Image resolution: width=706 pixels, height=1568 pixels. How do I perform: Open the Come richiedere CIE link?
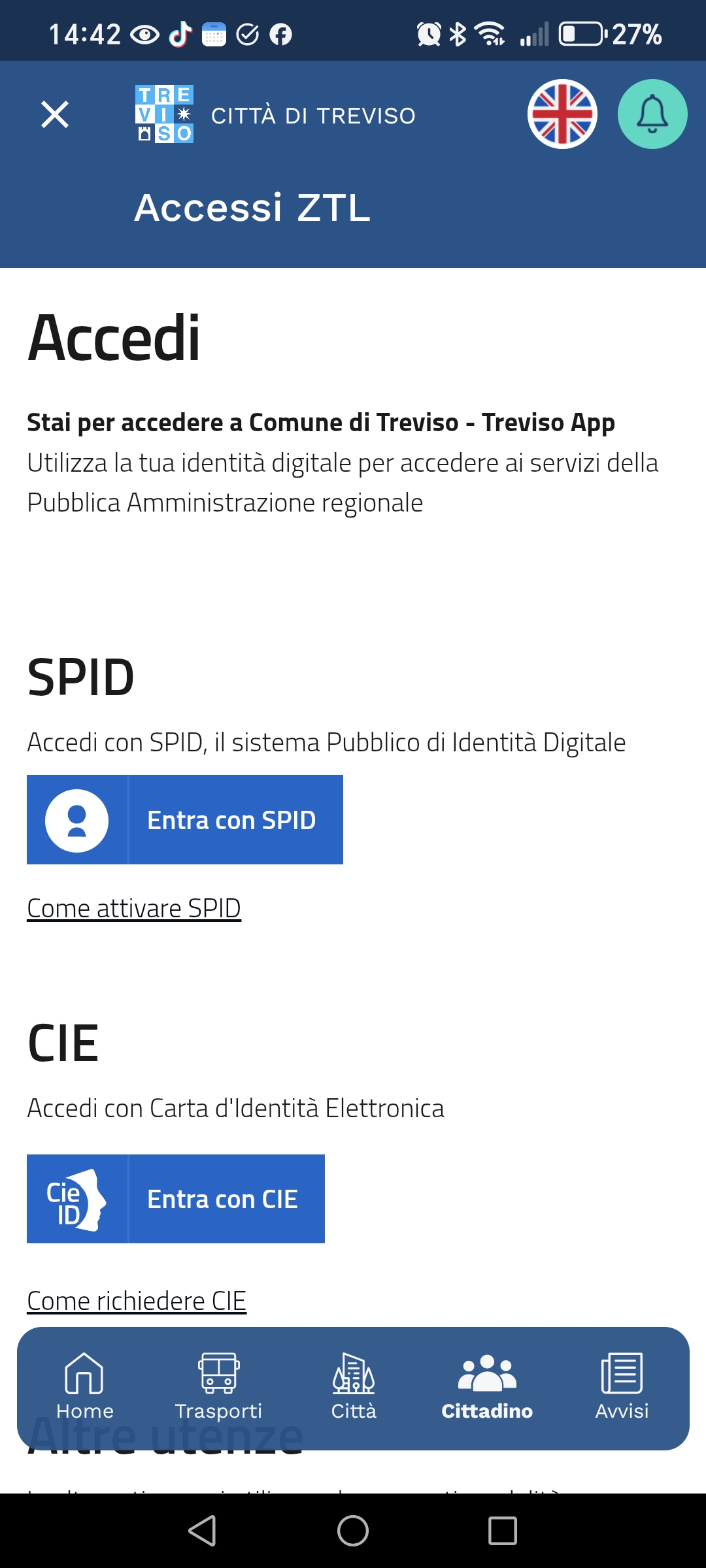tap(137, 1301)
